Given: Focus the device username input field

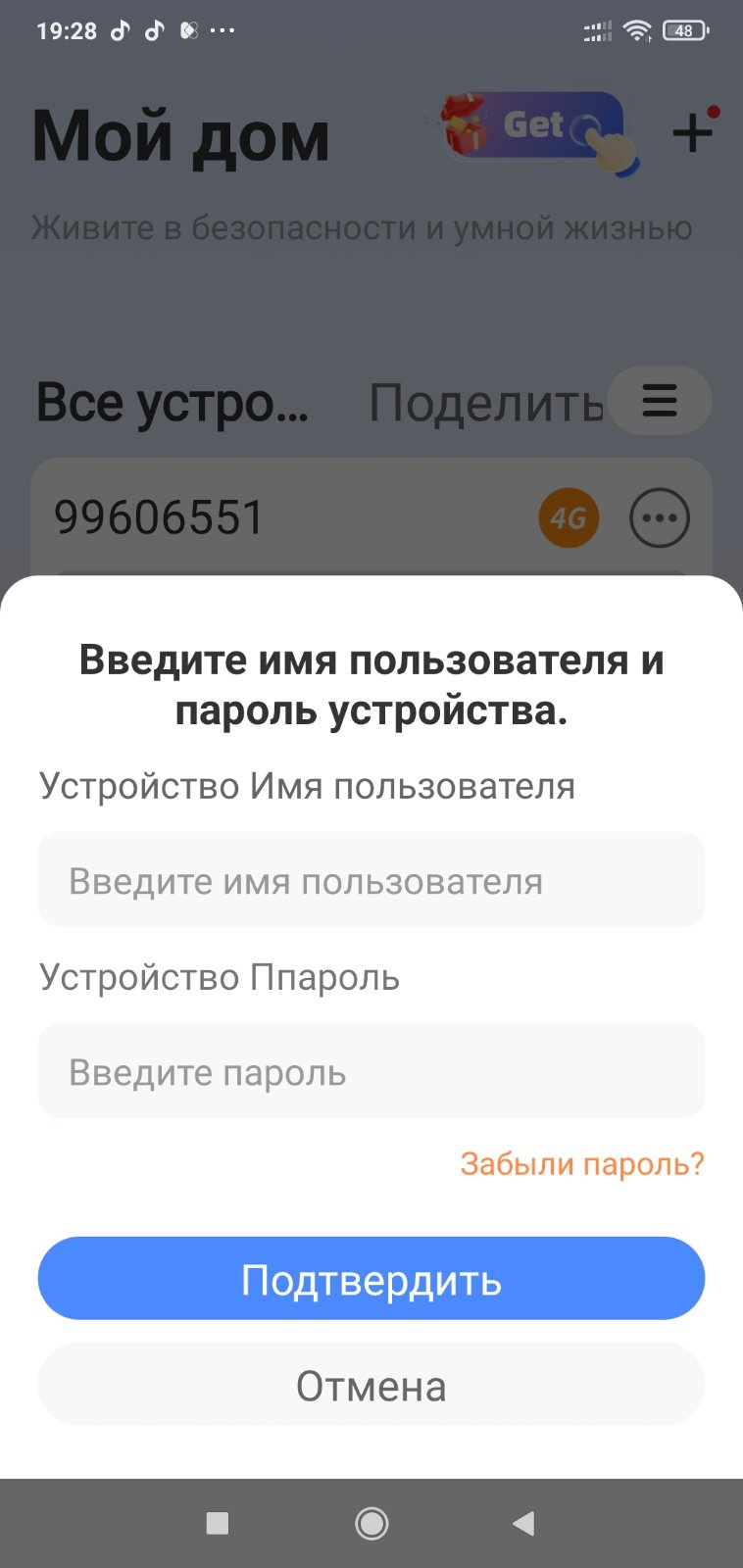Looking at the screenshot, I should 371,880.
